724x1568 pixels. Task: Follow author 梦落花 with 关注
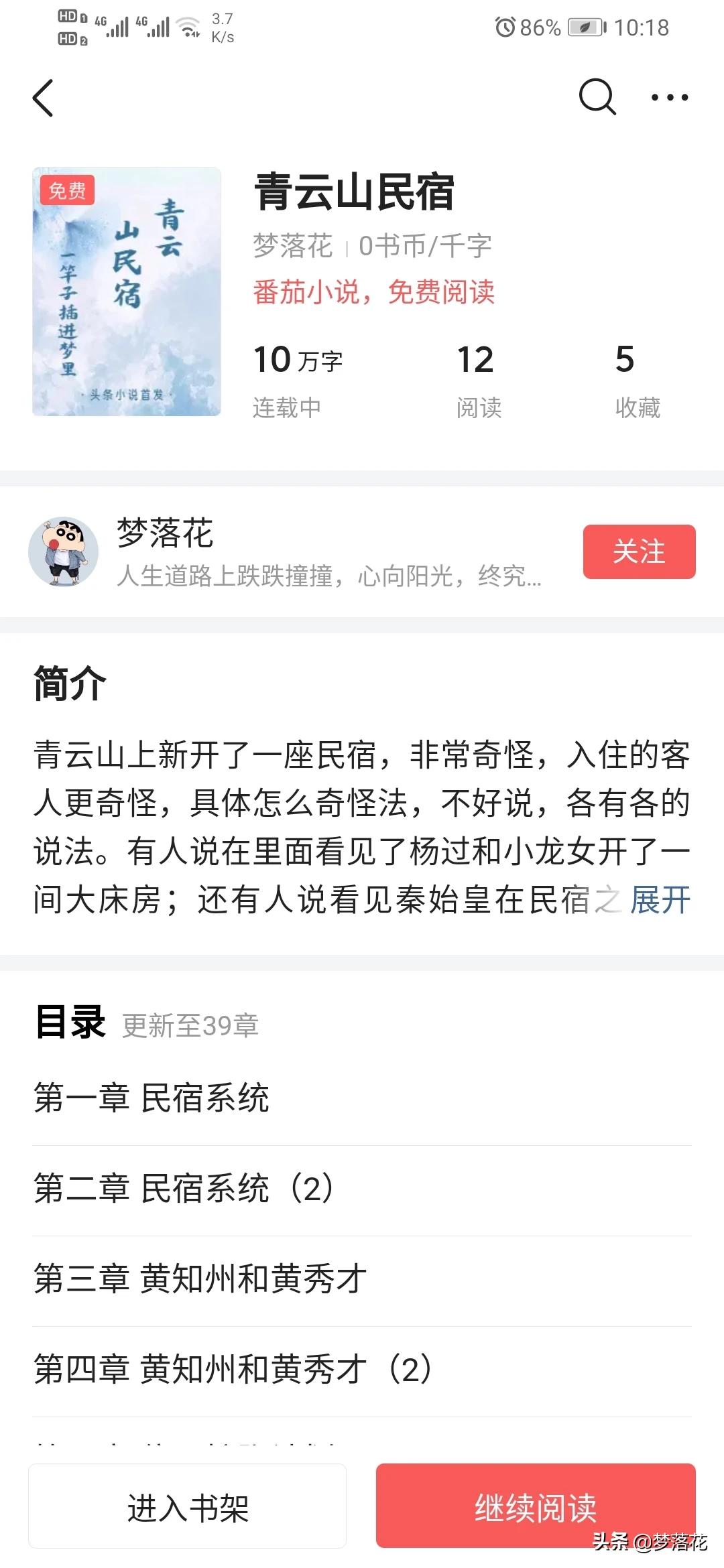[x=639, y=551]
